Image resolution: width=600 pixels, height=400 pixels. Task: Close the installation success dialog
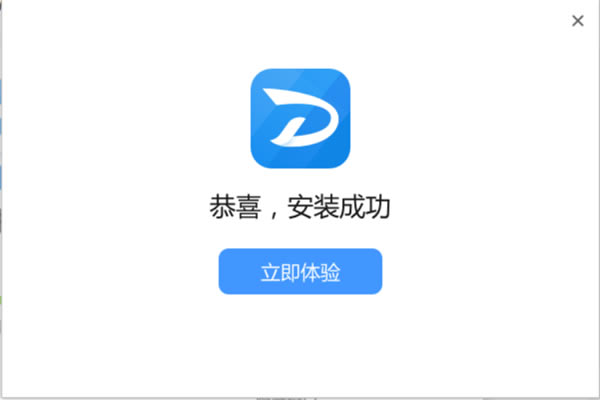(x=577, y=21)
